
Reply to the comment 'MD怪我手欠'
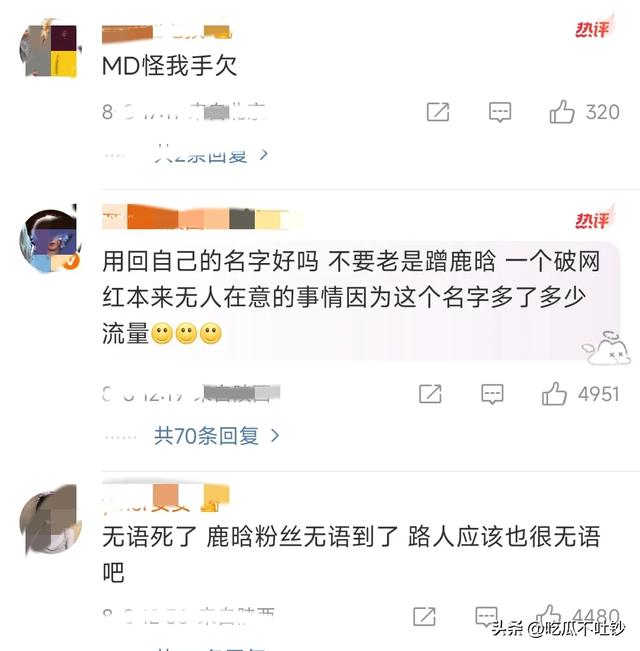[x=500, y=111]
